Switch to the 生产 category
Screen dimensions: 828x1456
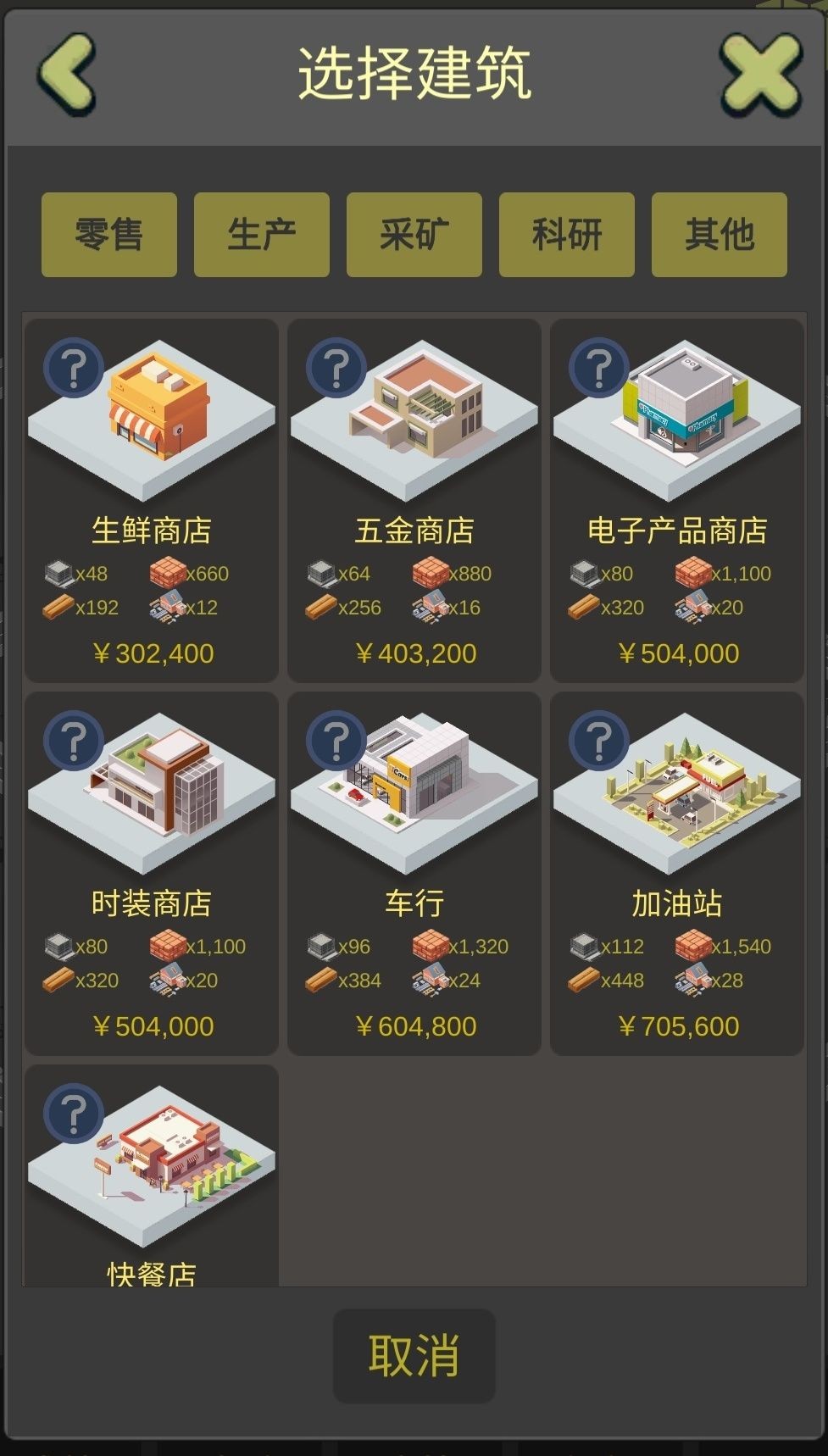tap(262, 235)
